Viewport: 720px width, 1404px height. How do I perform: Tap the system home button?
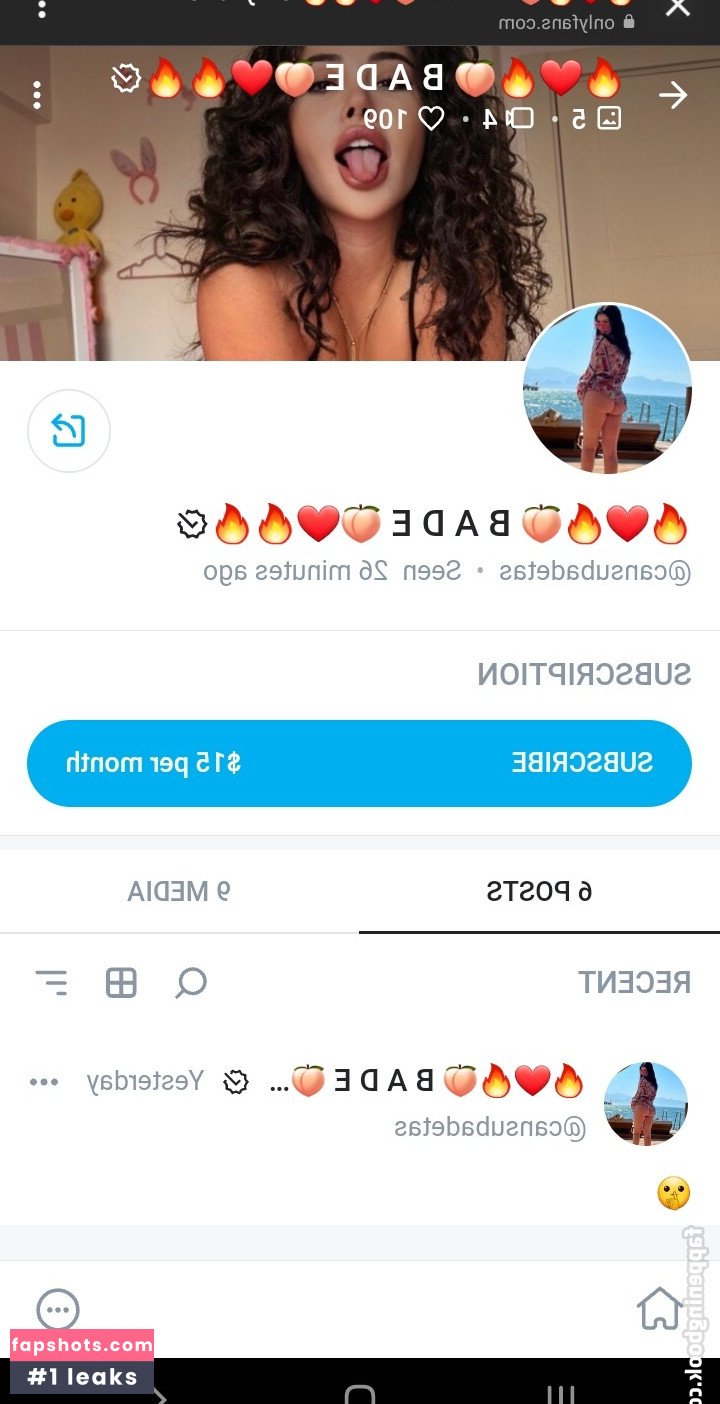[x=359, y=1393]
